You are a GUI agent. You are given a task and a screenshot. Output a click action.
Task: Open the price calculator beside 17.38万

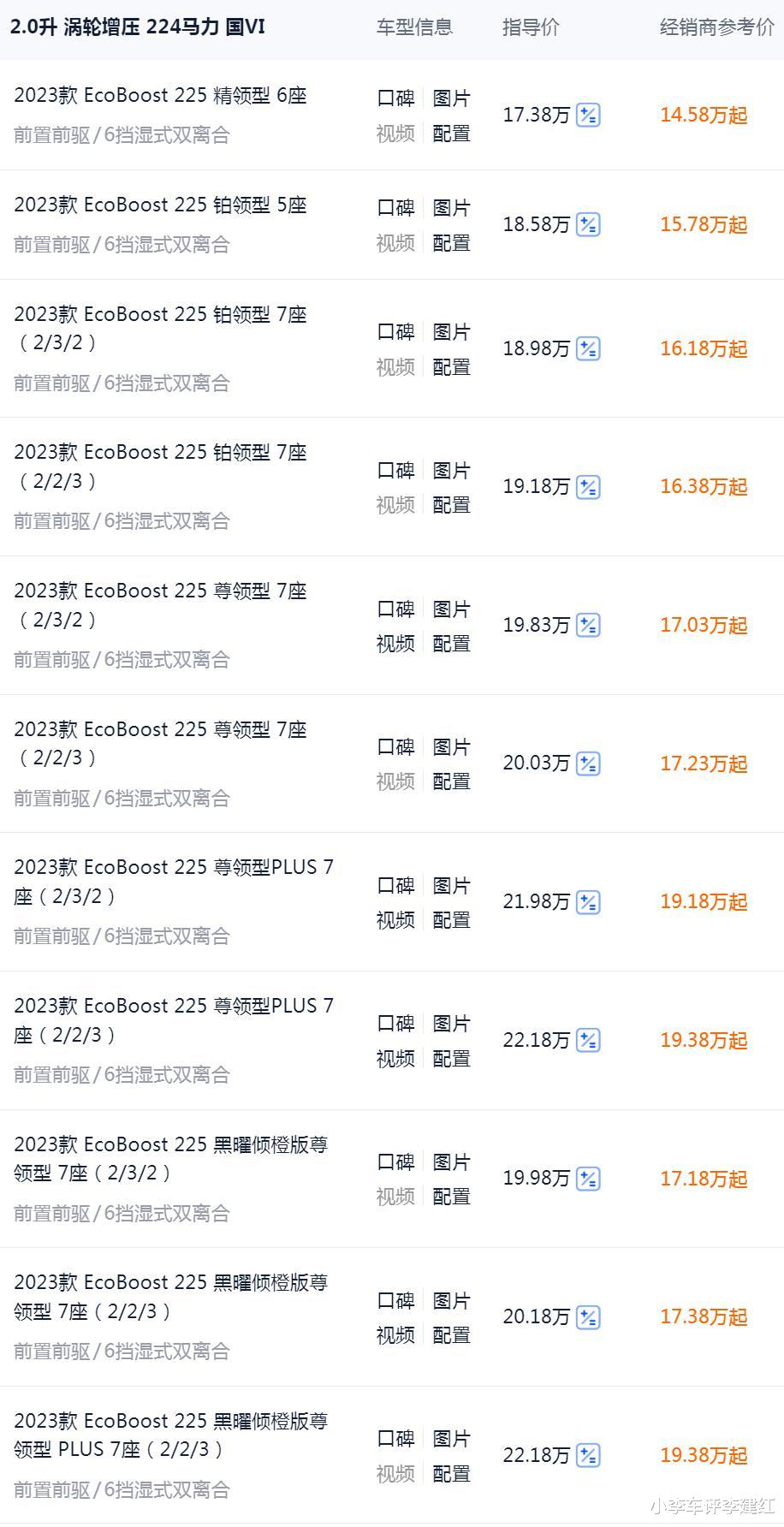coord(588,115)
